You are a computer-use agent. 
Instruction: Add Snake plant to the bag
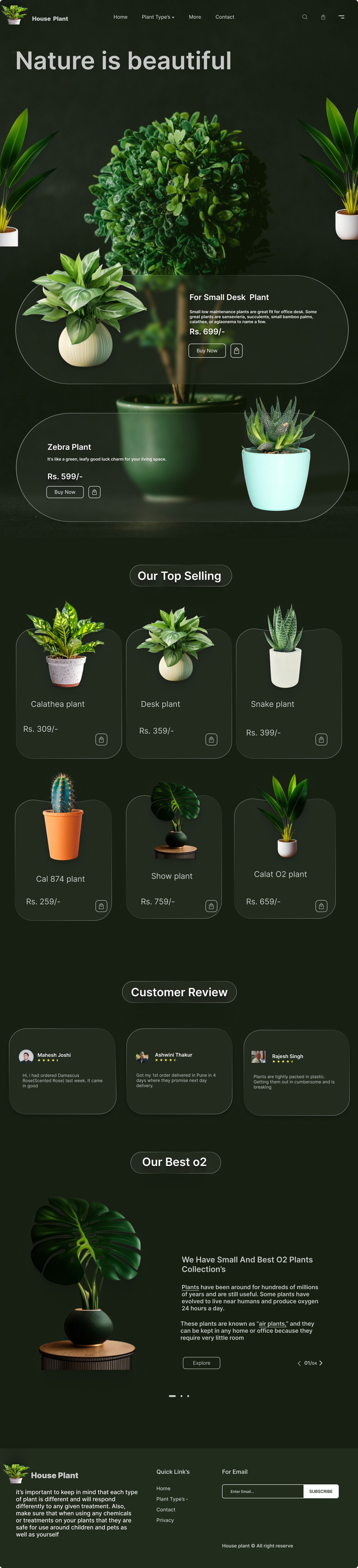tap(322, 740)
